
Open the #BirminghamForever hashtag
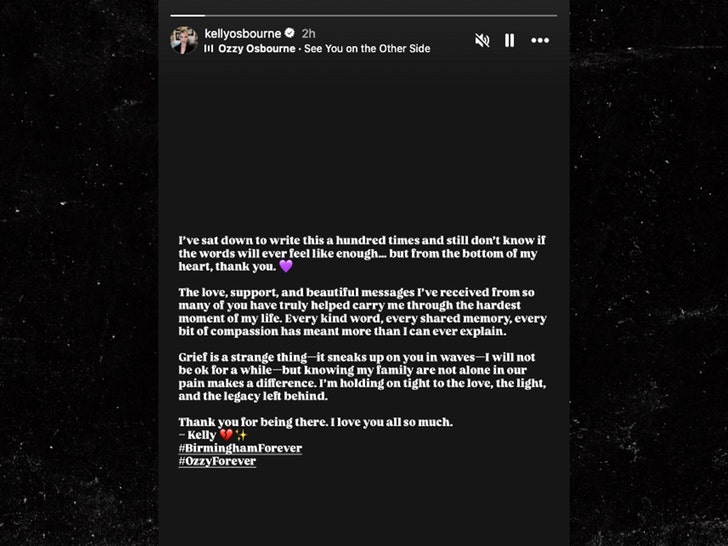coord(240,448)
